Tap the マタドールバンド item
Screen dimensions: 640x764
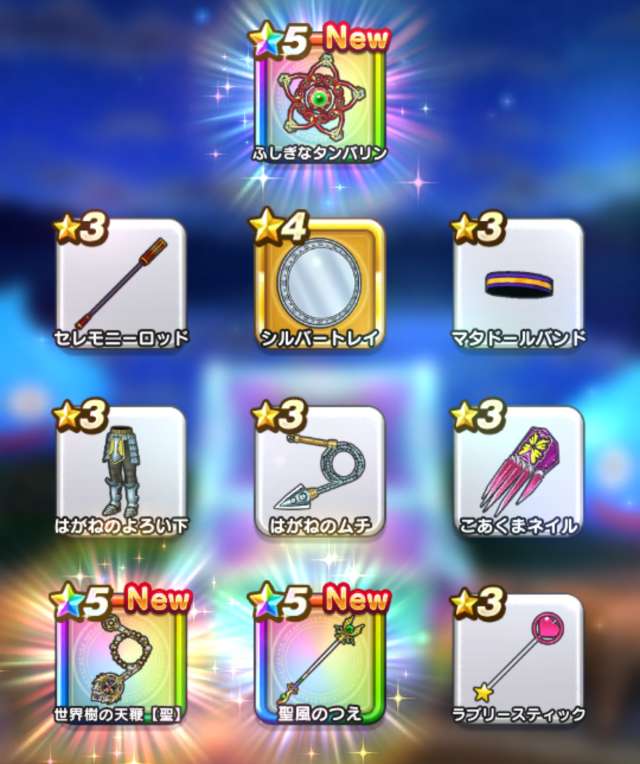(x=517, y=285)
